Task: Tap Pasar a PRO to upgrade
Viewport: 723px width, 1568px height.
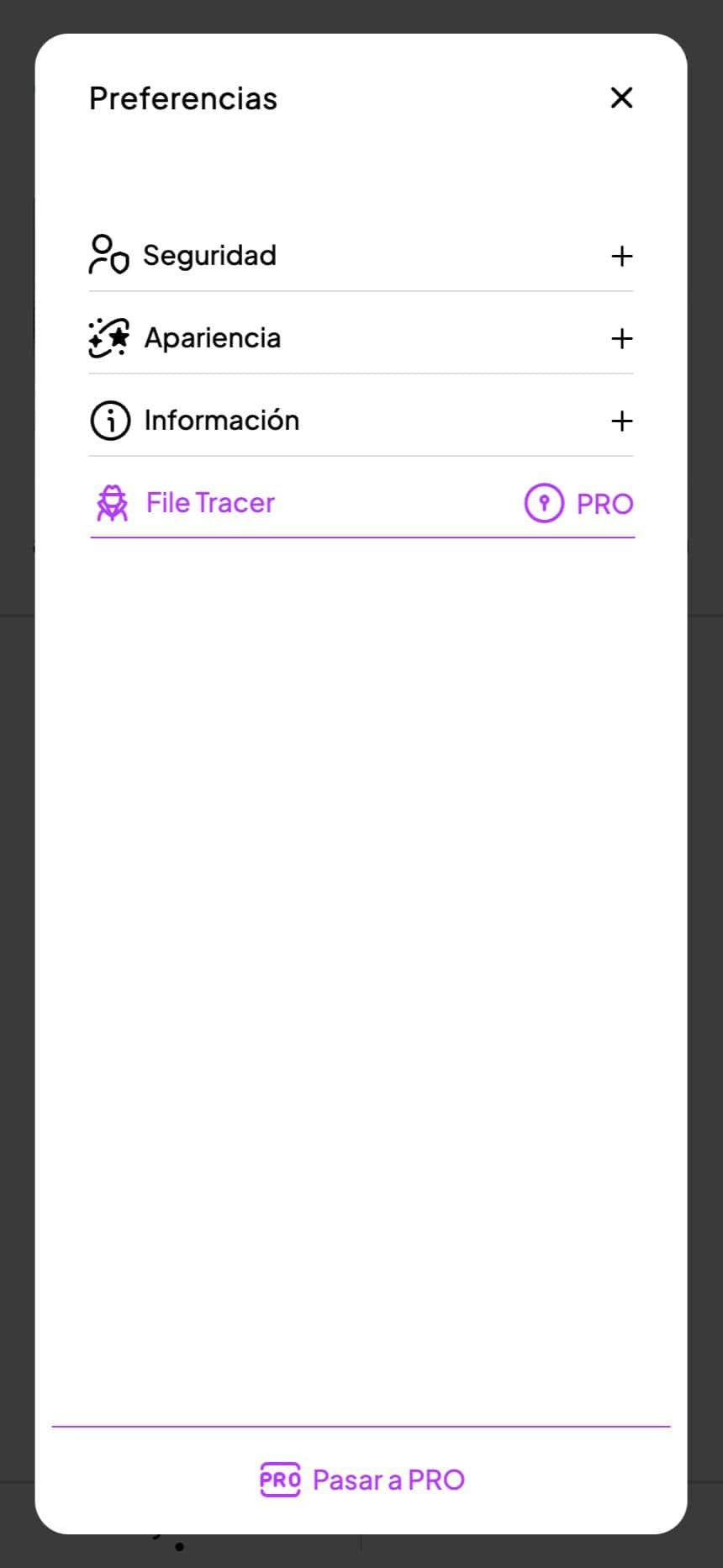Action: pos(361,1480)
